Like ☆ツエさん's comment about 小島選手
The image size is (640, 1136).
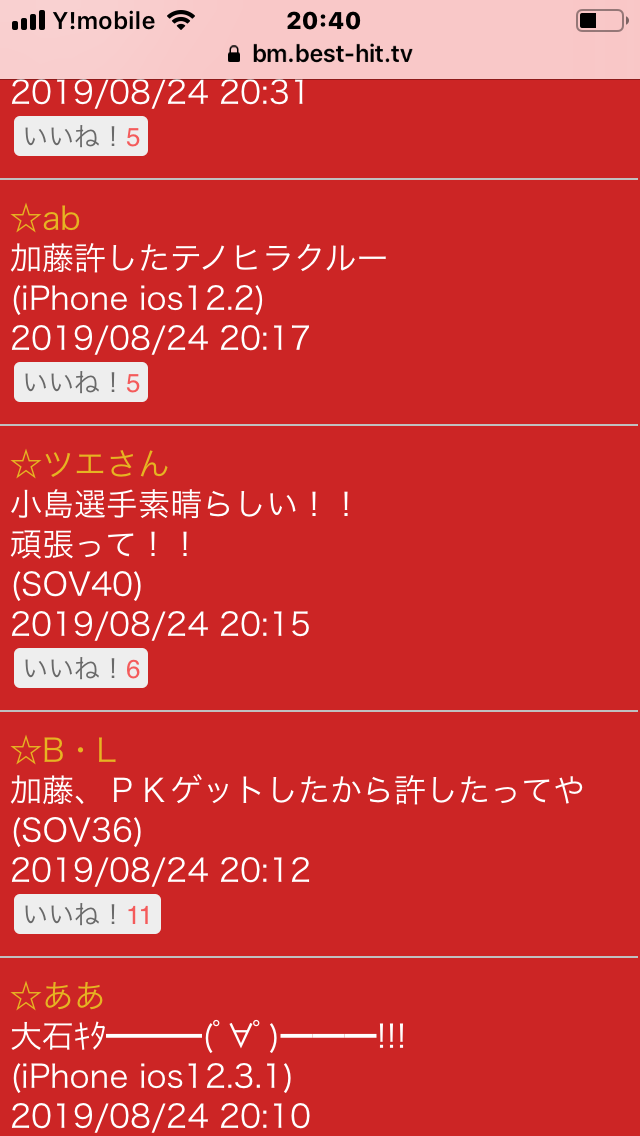81,669
